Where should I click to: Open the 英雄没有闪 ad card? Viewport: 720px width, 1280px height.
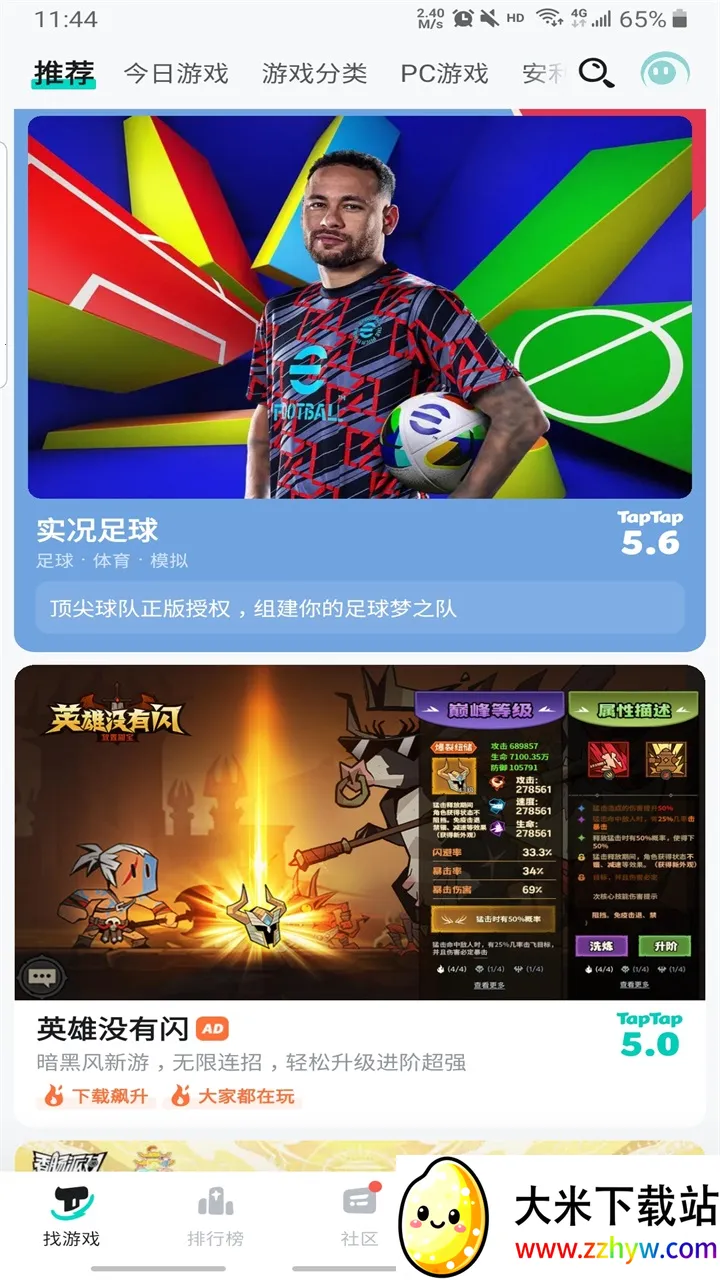click(360, 880)
